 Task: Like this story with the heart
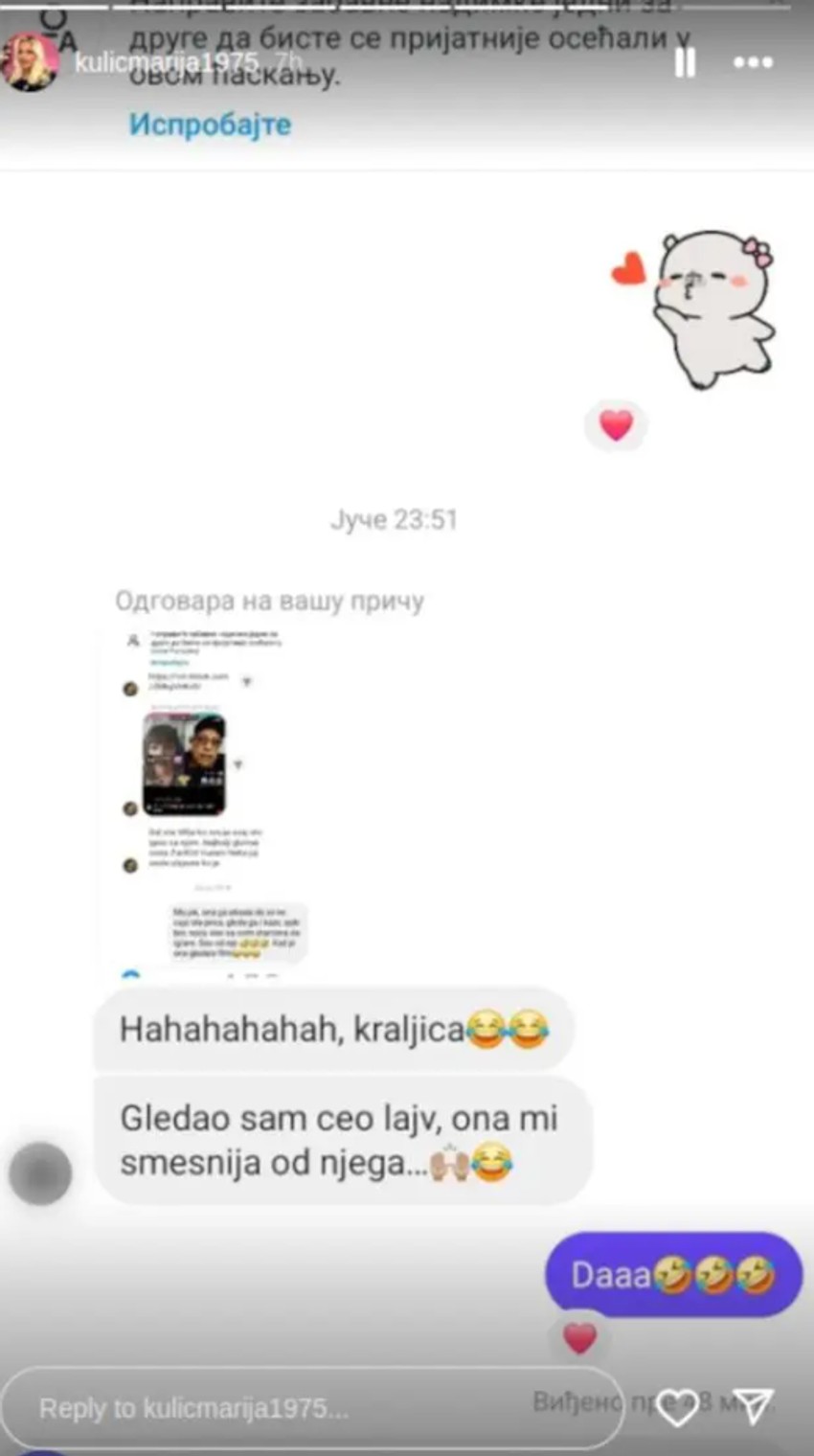pyautogui.click(x=678, y=1406)
